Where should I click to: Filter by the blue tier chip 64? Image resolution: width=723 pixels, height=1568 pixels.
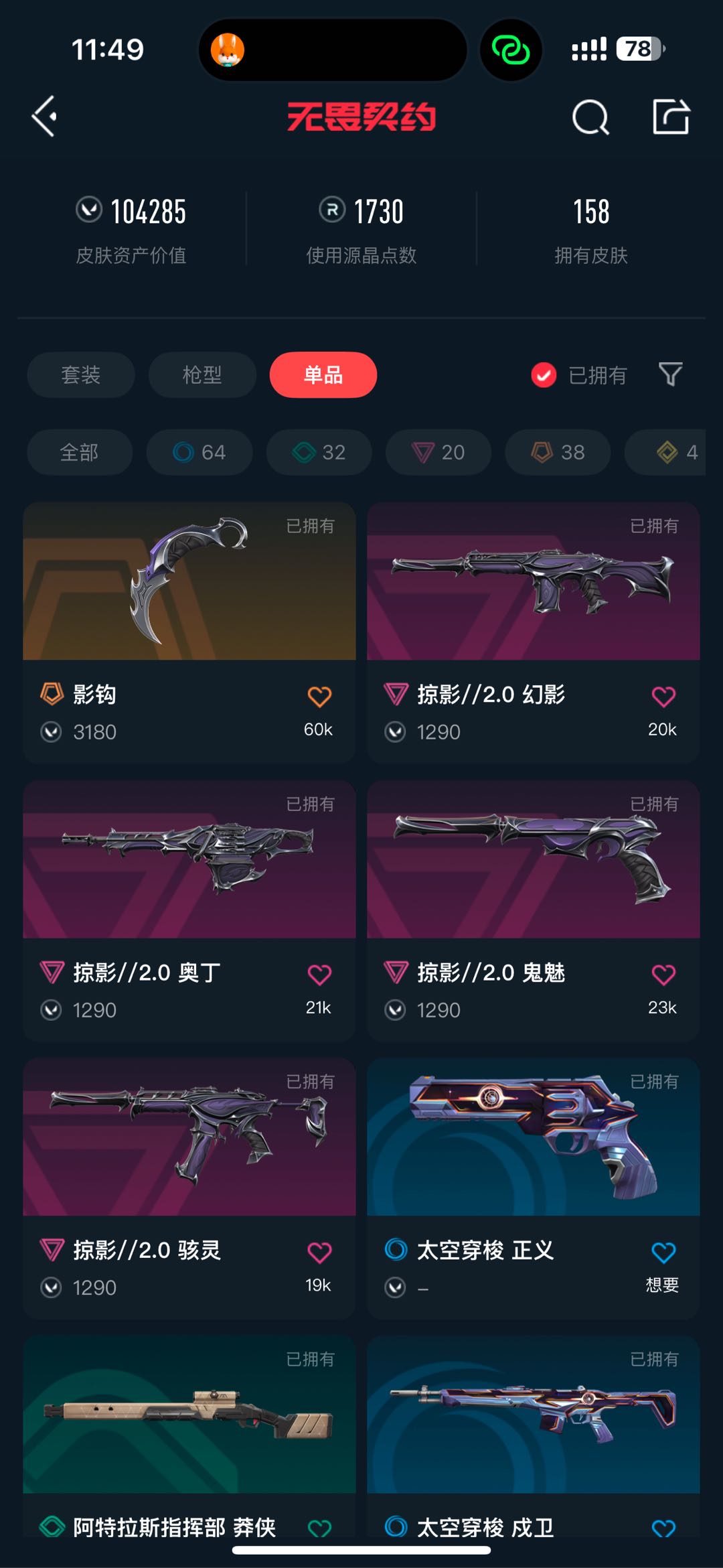coord(199,452)
